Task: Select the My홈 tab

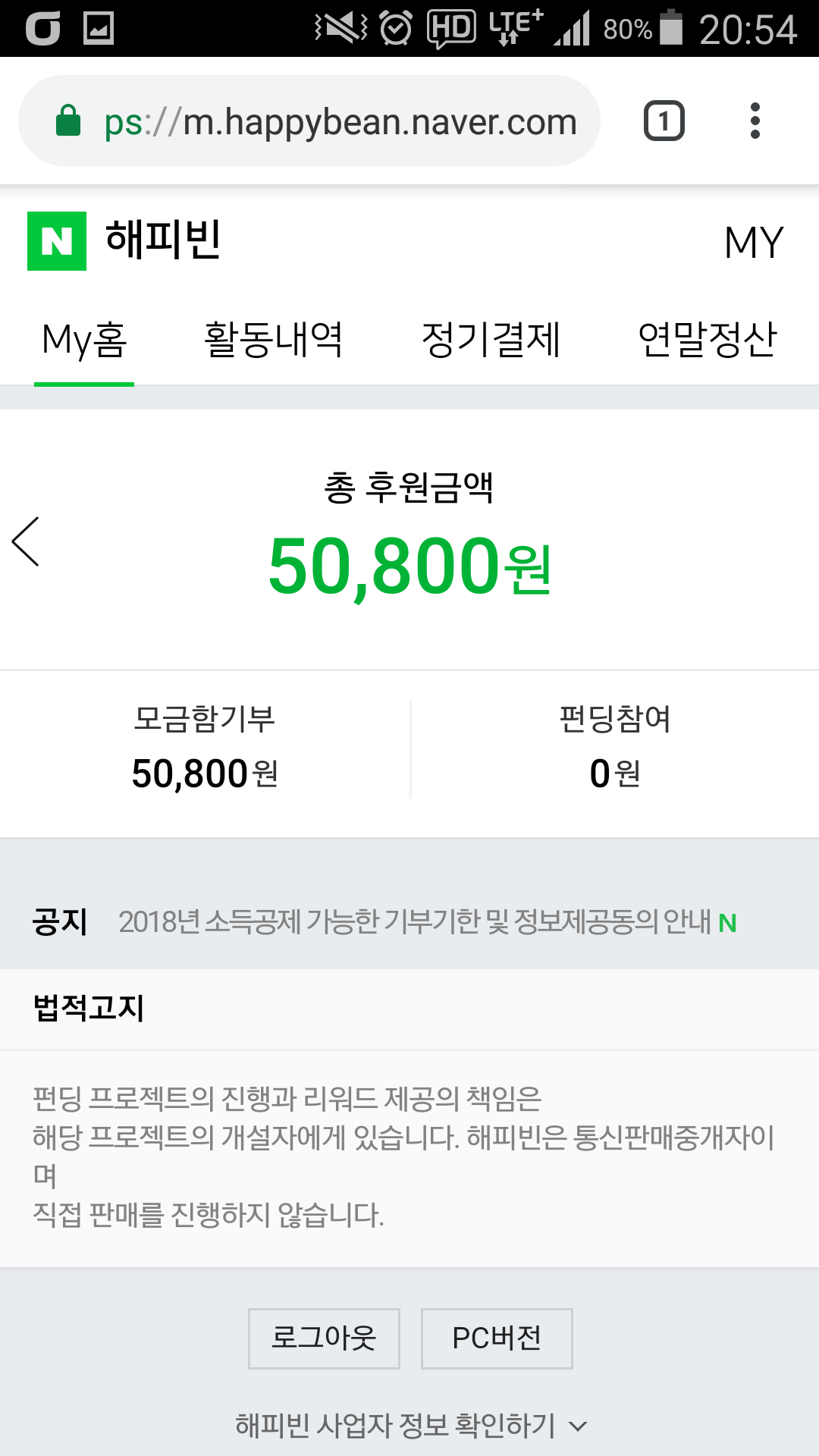Action: pyautogui.click(x=84, y=340)
